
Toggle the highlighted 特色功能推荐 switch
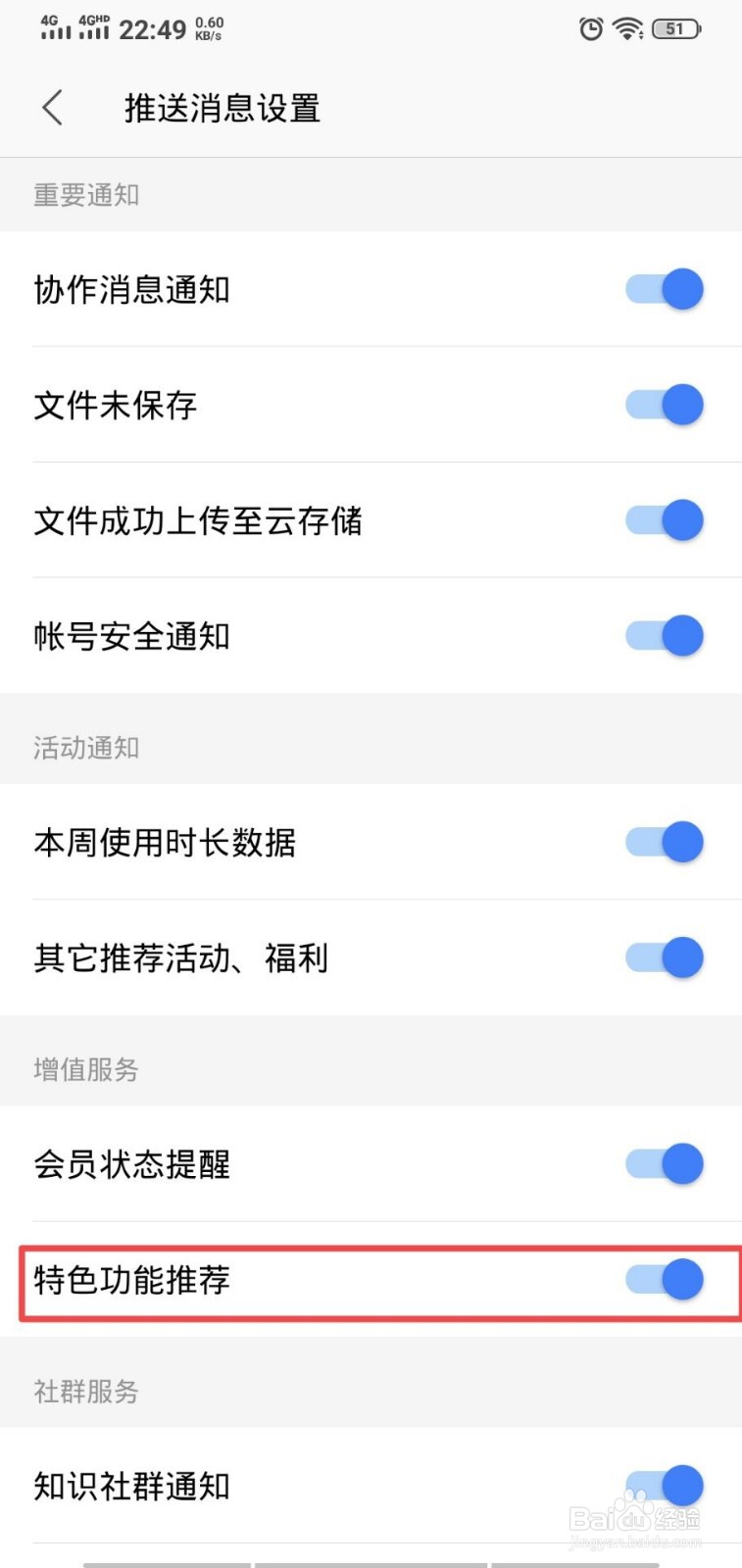click(664, 1280)
